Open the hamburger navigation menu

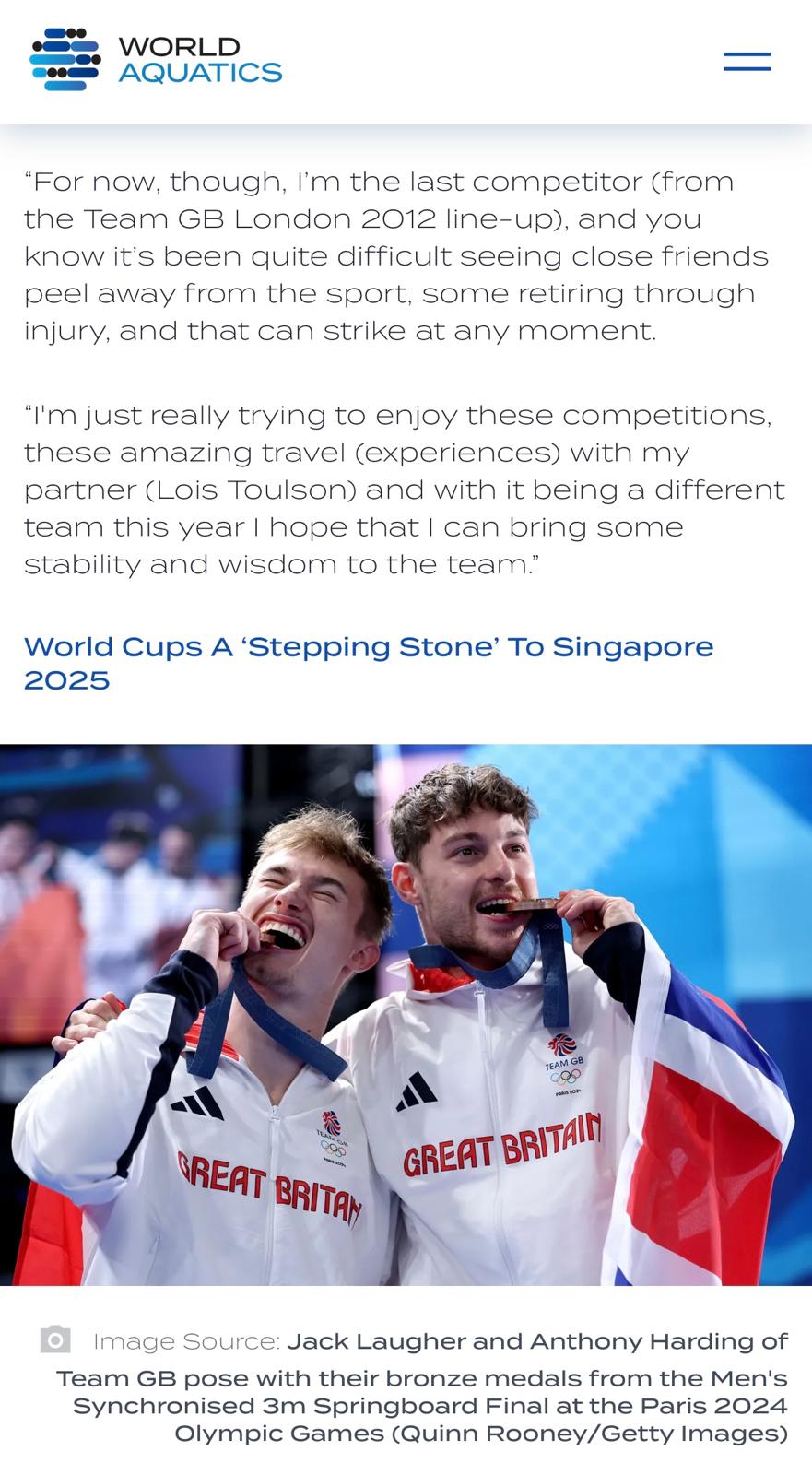(x=747, y=62)
